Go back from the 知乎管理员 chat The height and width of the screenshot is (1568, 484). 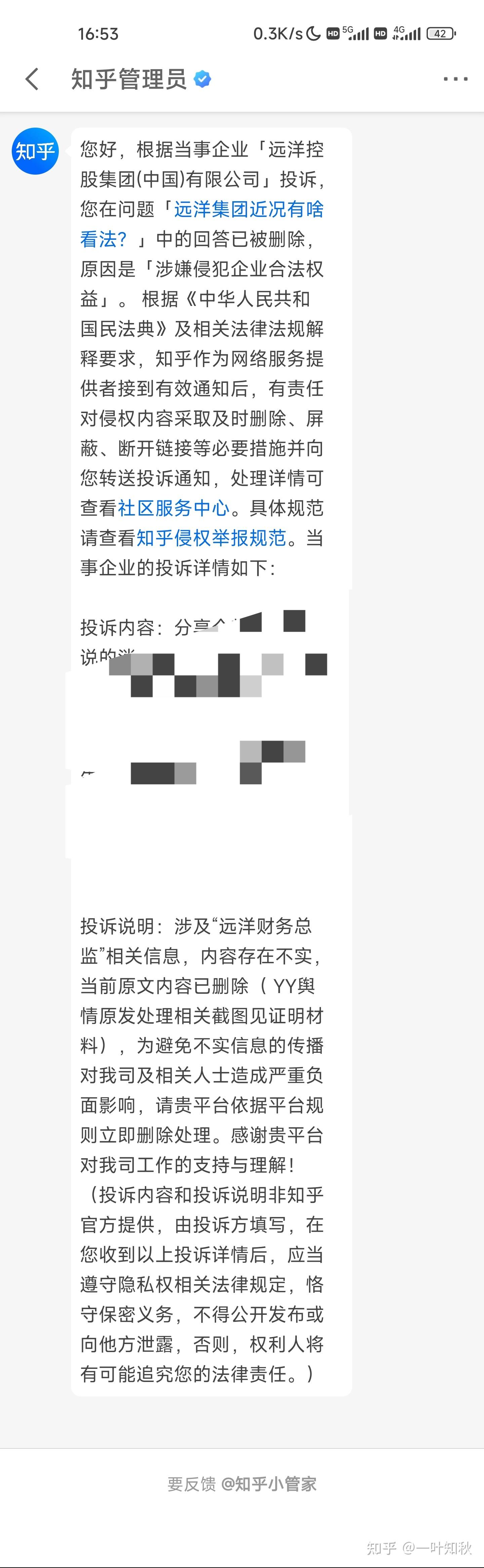click(x=32, y=79)
